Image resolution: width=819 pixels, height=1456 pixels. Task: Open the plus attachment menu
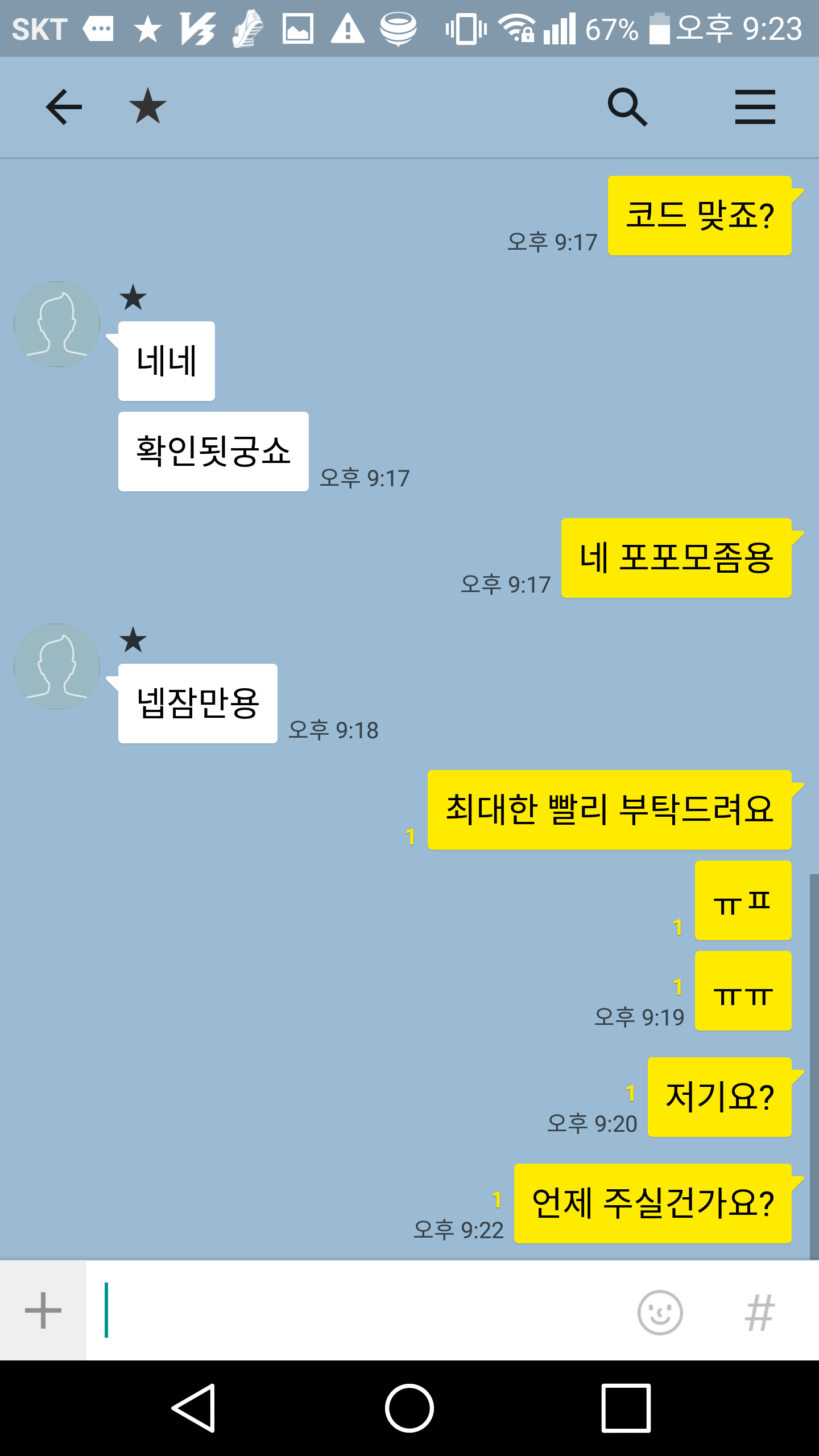point(43,1310)
